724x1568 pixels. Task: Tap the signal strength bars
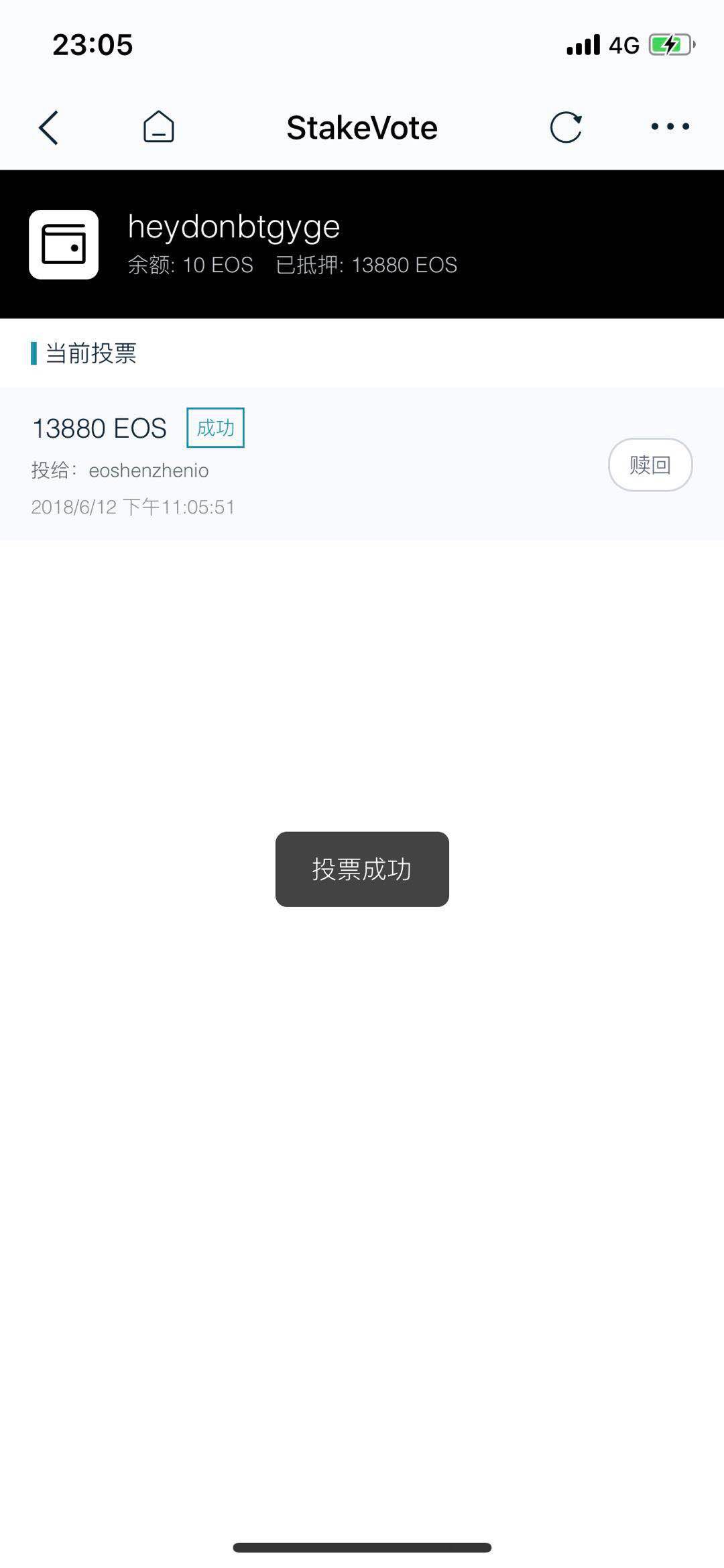click(583, 44)
